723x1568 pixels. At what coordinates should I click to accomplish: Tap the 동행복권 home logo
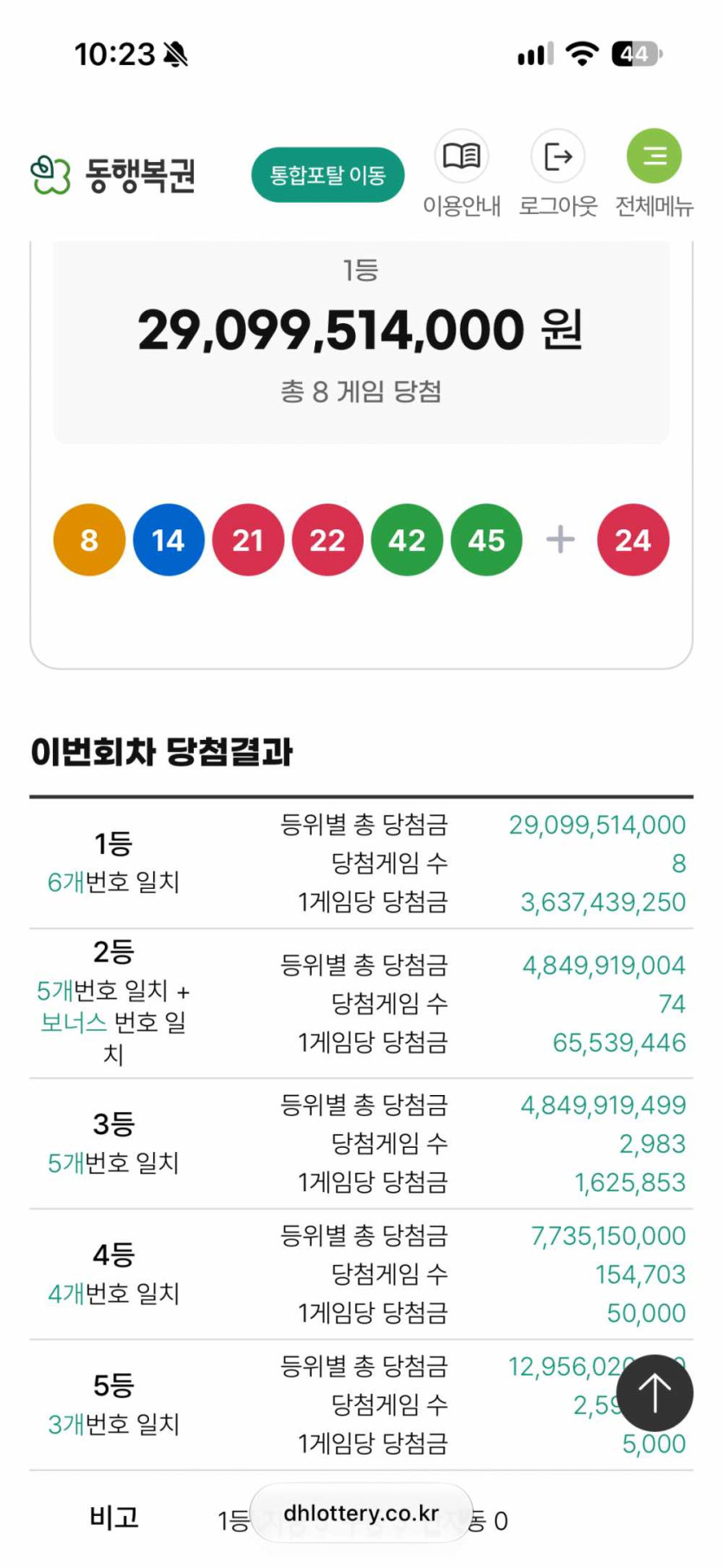[x=113, y=175]
